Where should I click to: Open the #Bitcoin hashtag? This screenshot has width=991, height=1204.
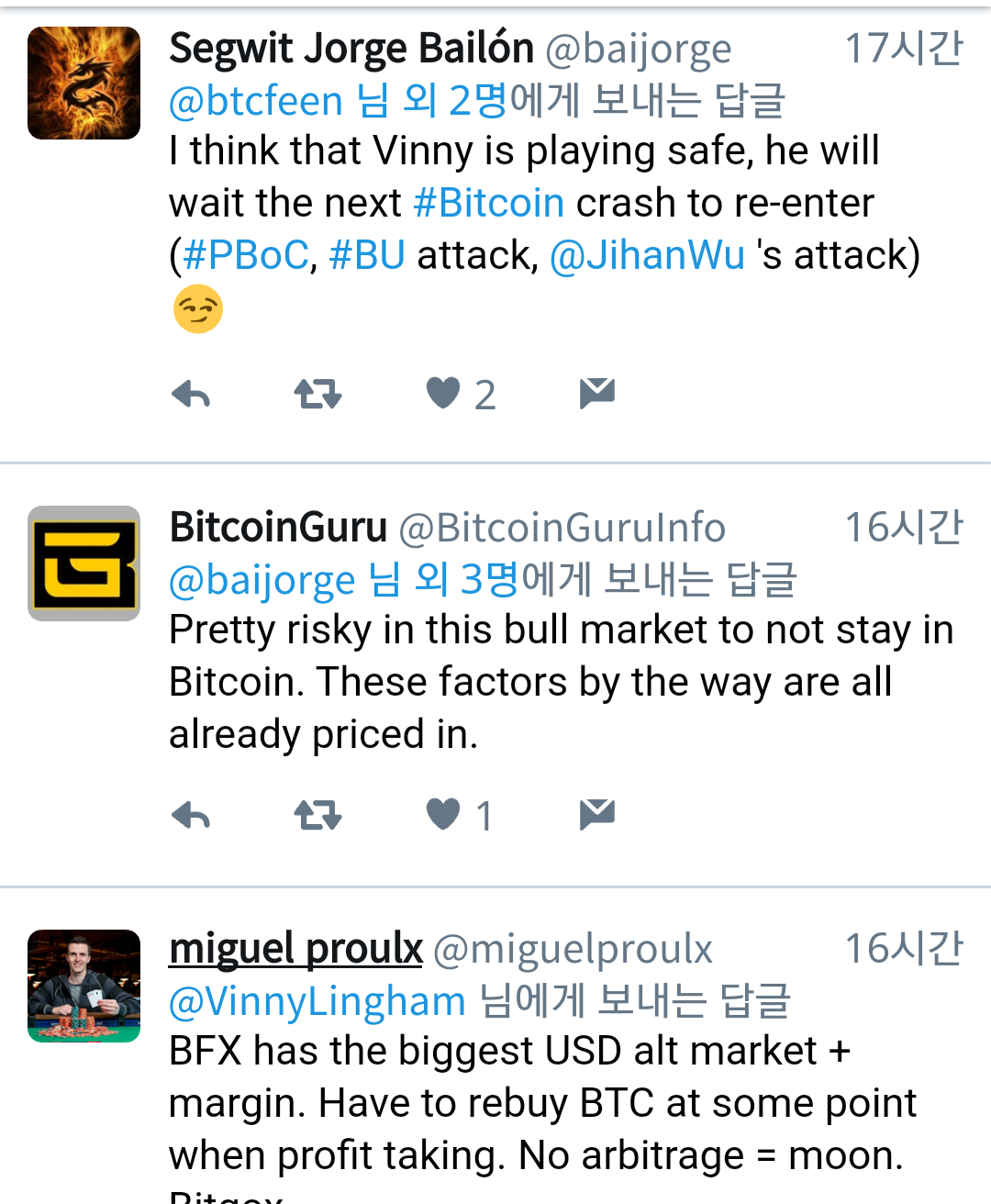488,203
